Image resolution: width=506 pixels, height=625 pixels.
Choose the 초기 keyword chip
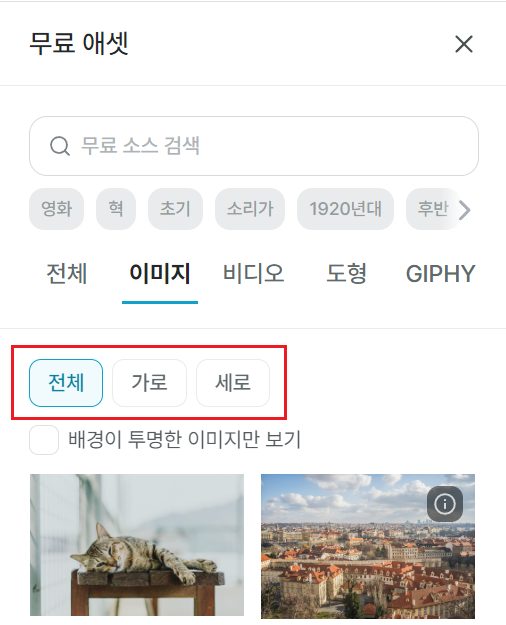coord(175,209)
